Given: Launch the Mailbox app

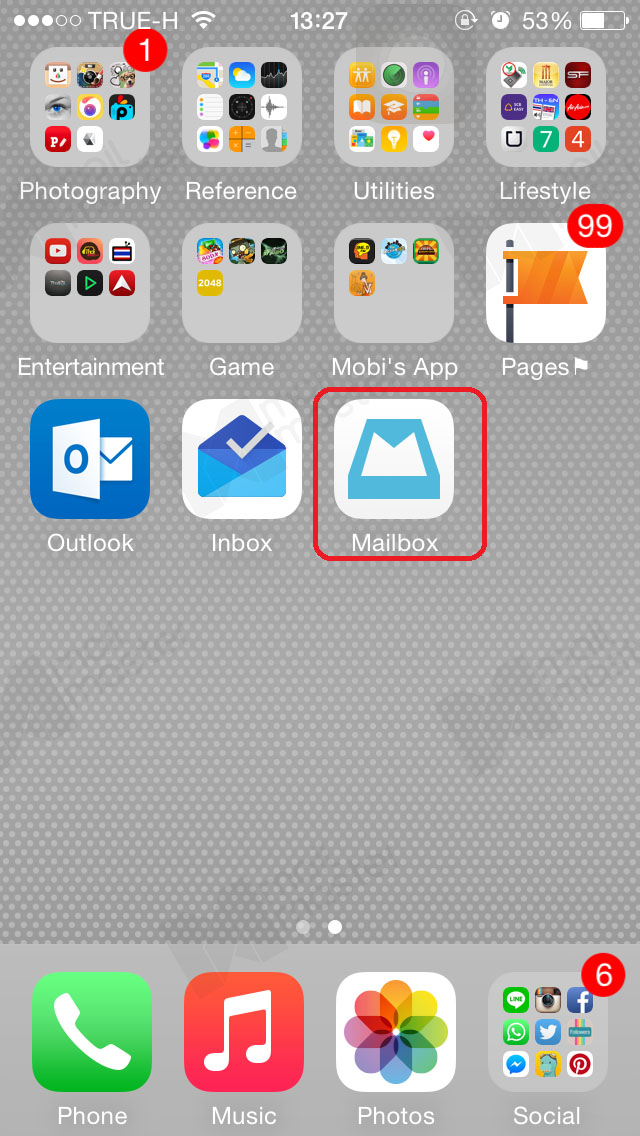Looking at the screenshot, I should (x=394, y=459).
